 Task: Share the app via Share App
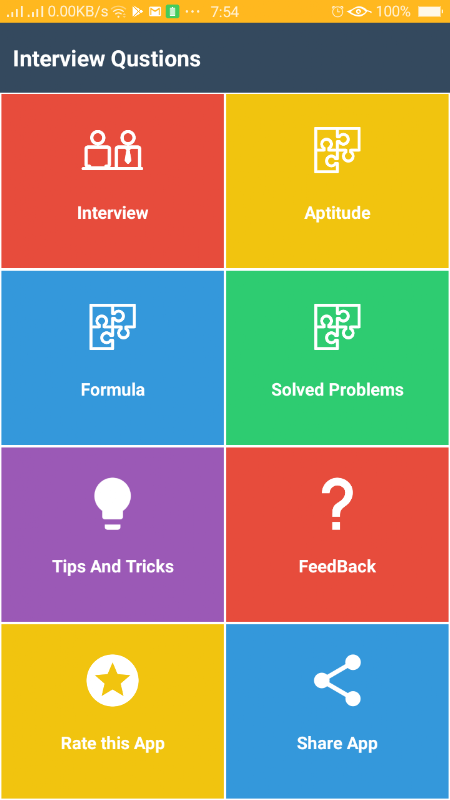click(337, 711)
